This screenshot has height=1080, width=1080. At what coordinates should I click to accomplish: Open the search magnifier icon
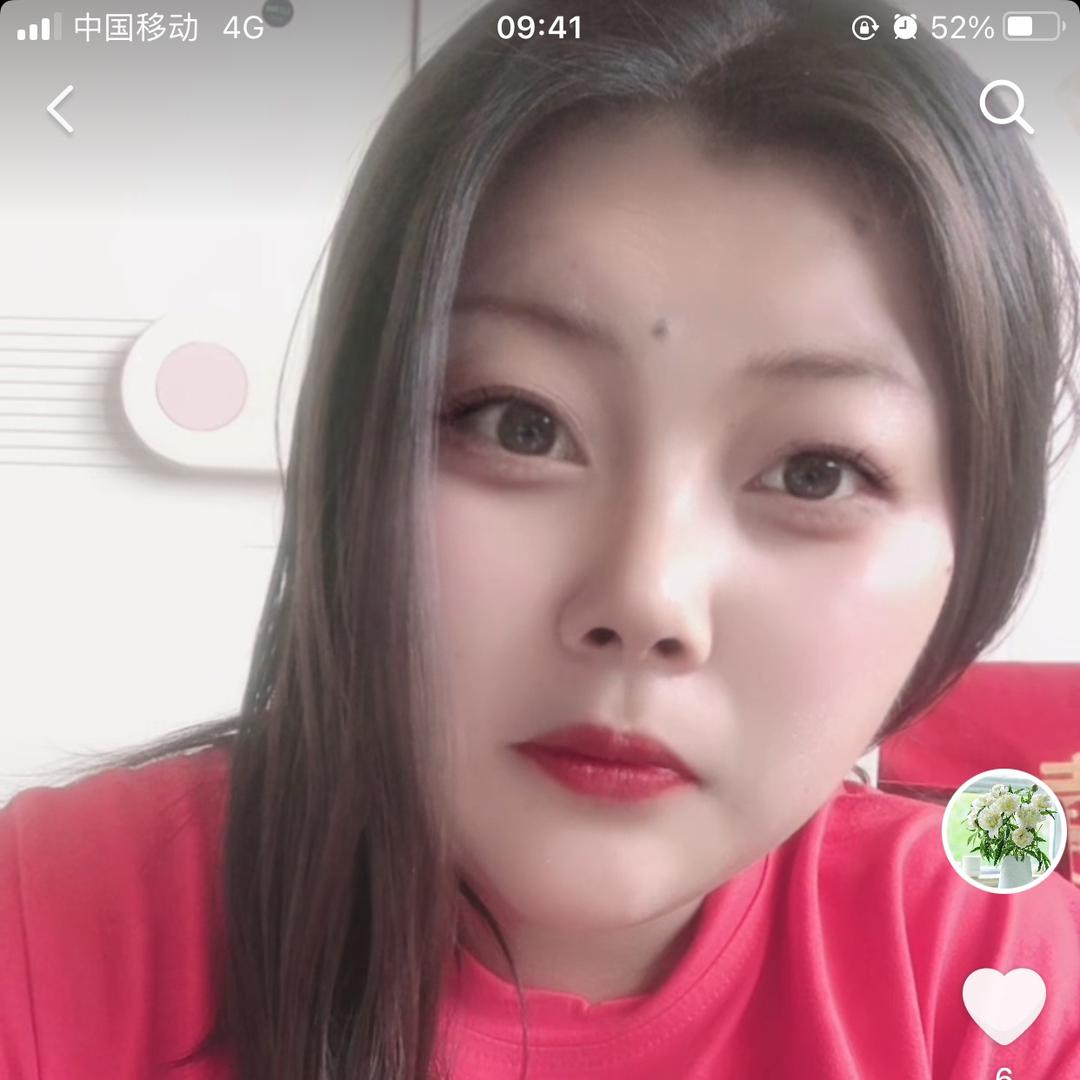[x=1005, y=107]
